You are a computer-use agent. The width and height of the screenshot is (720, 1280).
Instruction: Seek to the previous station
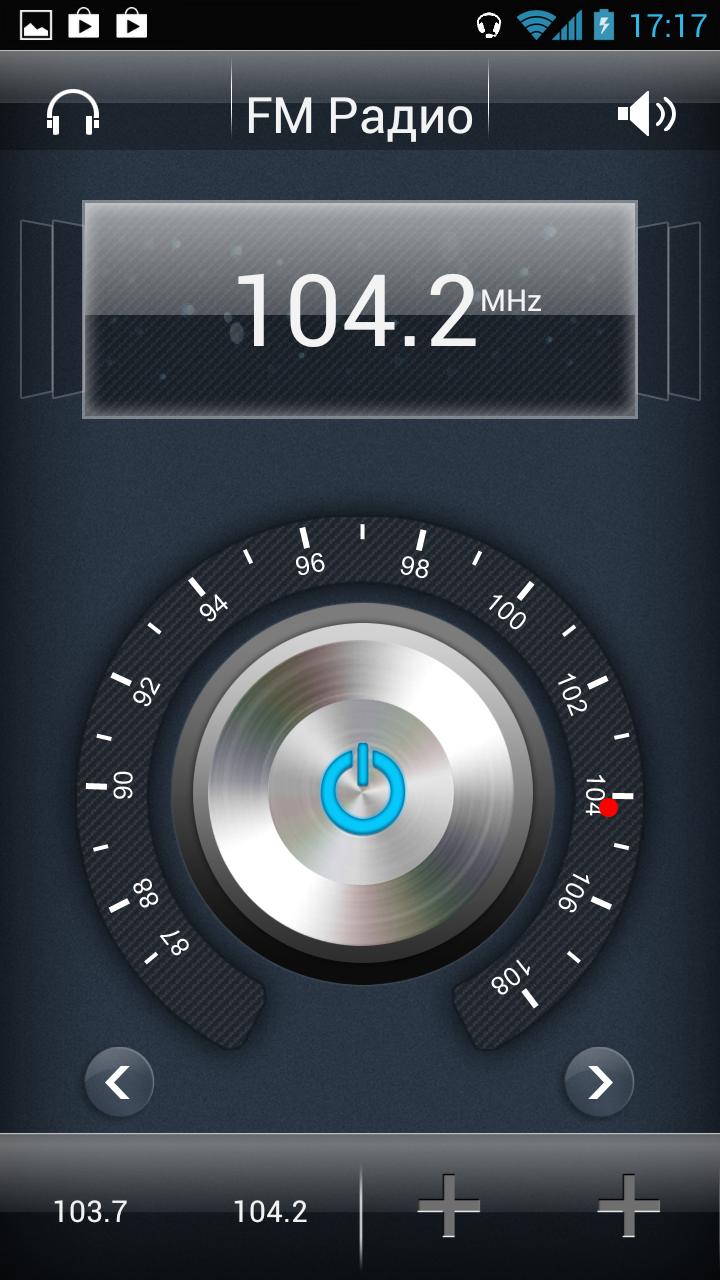pos(119,1082)
